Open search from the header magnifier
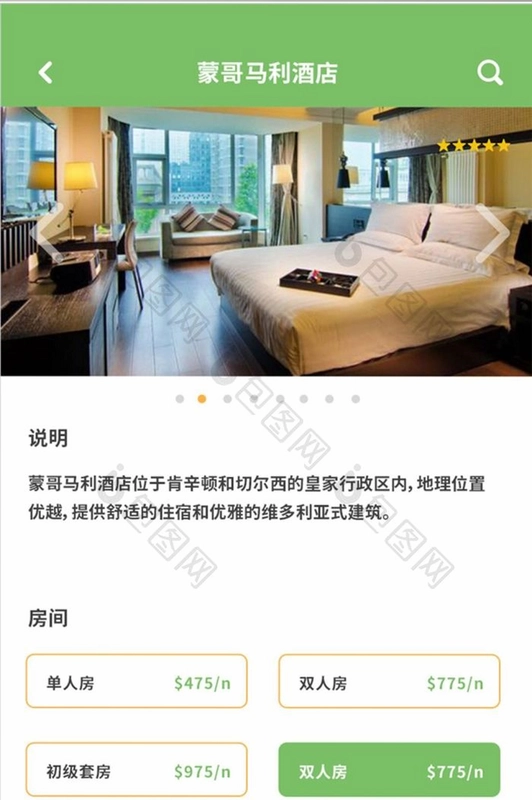 coord(490,73)
